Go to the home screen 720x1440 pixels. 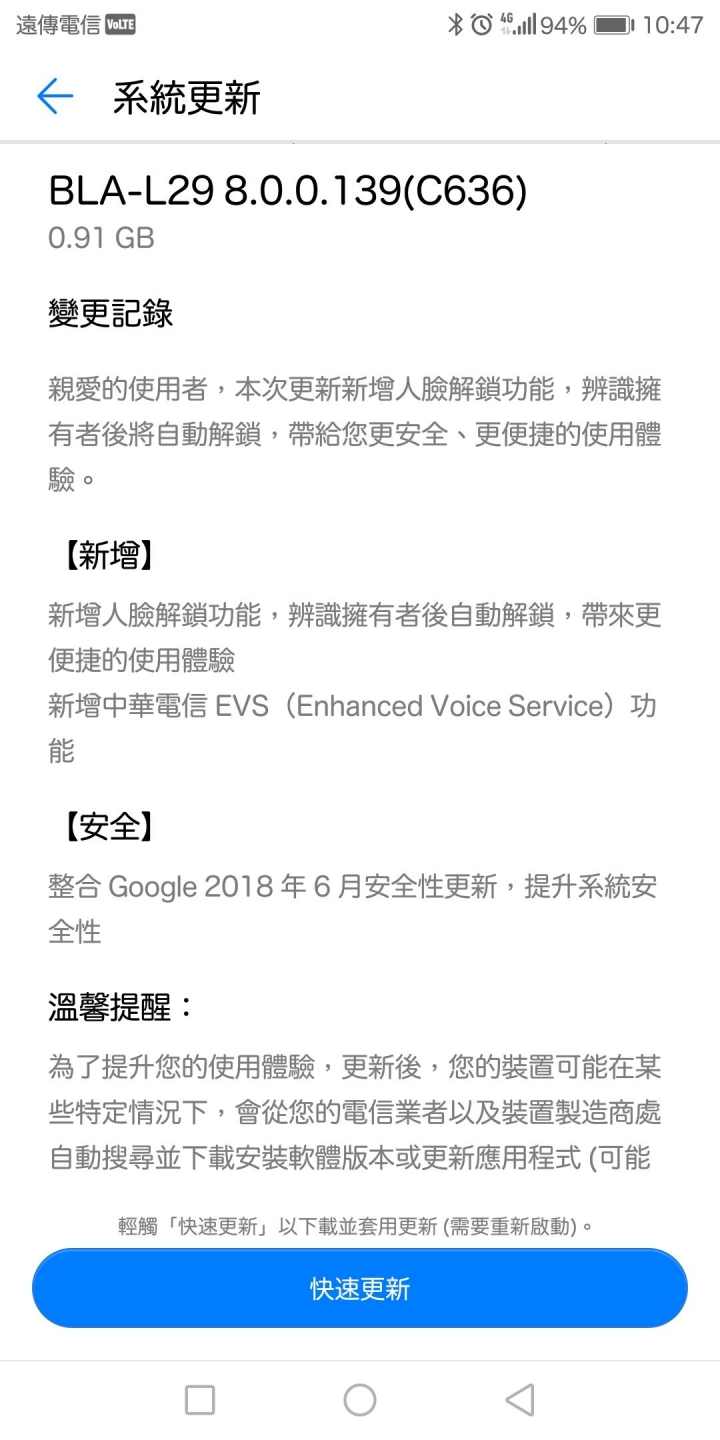point(360,1400)
